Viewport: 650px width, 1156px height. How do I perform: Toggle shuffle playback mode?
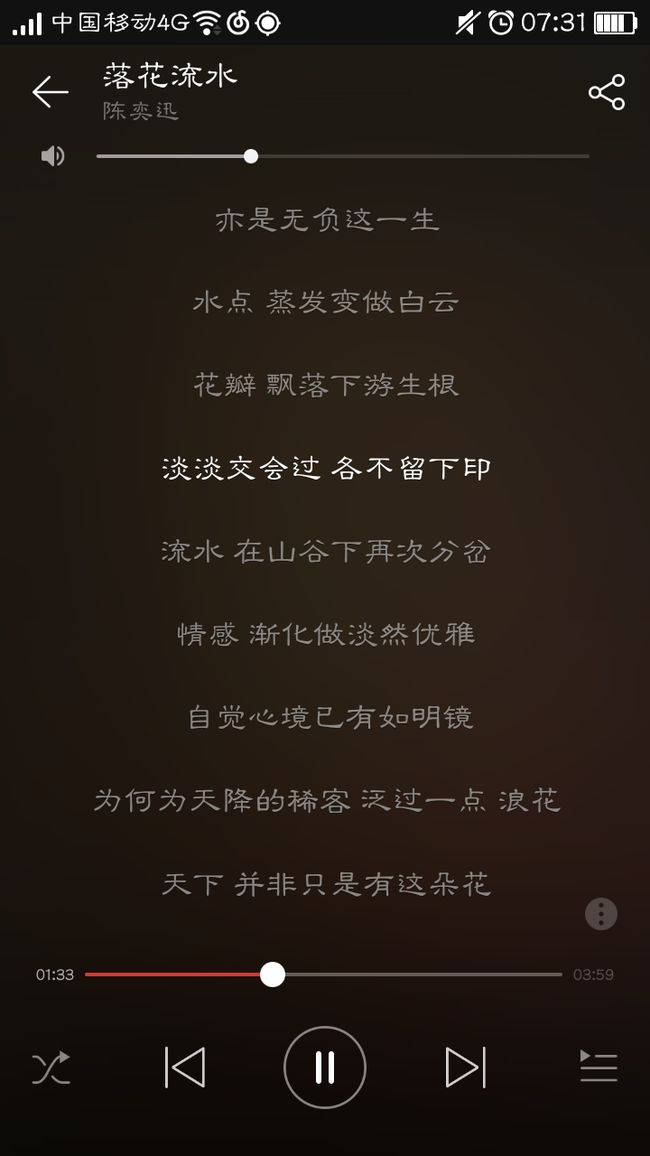[51, 1068]
